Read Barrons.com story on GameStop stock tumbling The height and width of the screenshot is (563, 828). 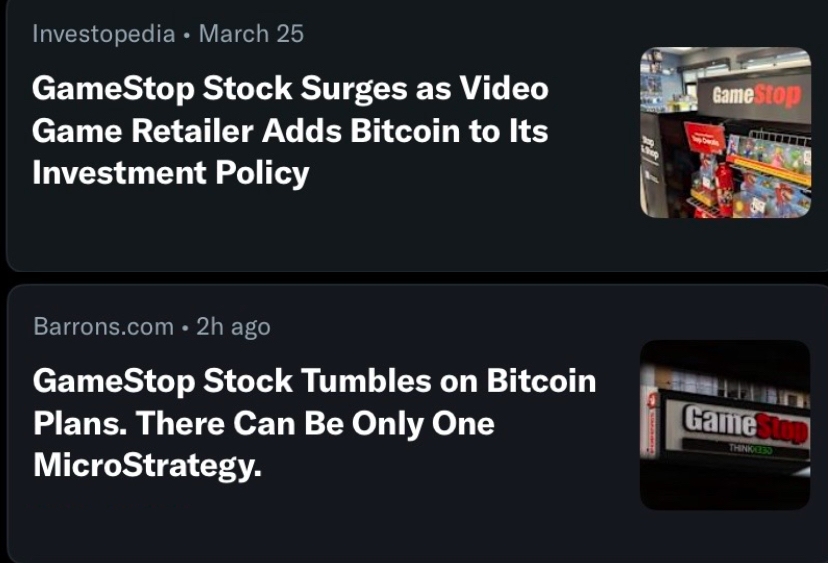[314, 423]
